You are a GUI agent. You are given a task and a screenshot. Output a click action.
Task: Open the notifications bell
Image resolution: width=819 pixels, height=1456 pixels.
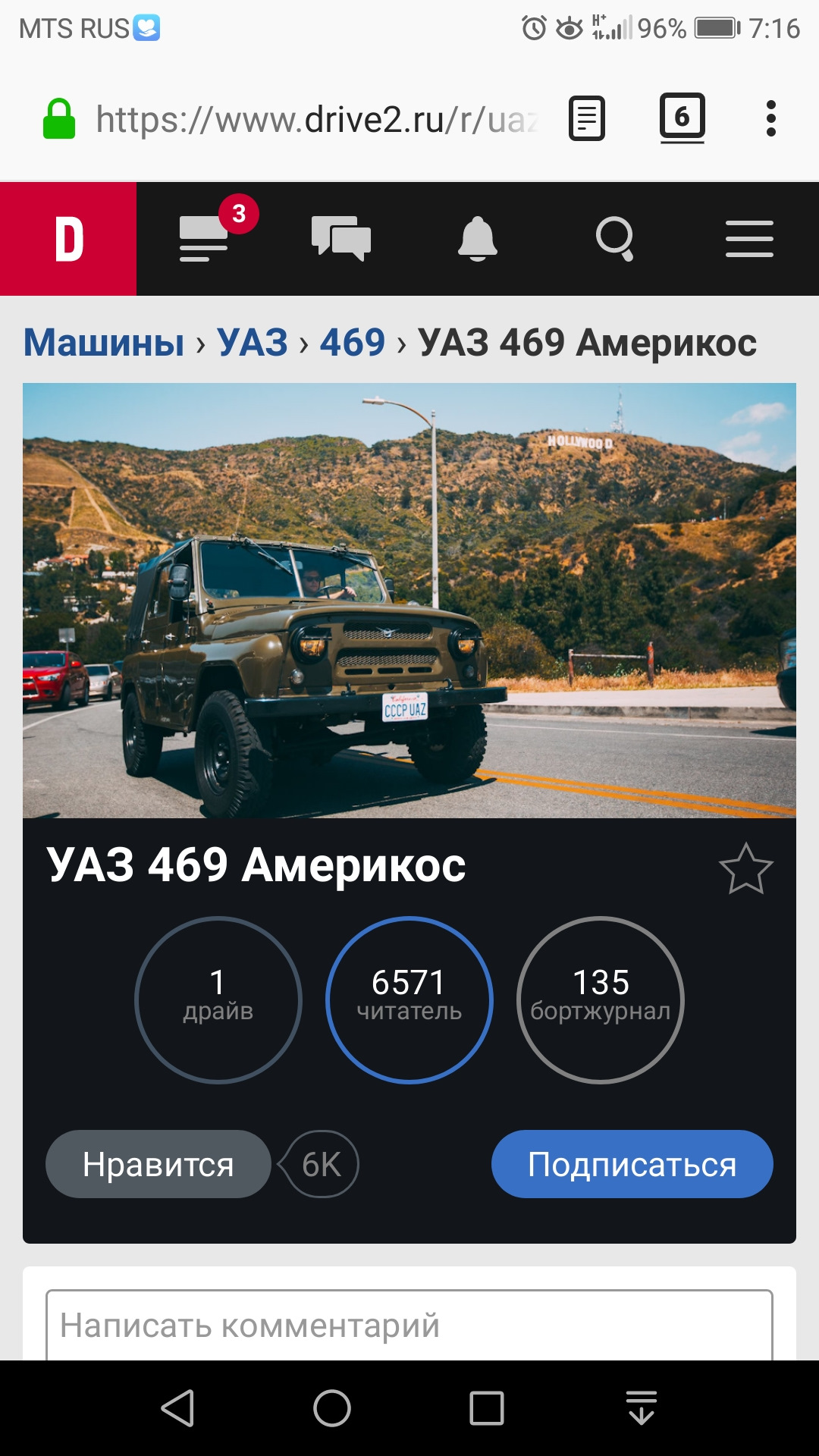click(478, 239)
